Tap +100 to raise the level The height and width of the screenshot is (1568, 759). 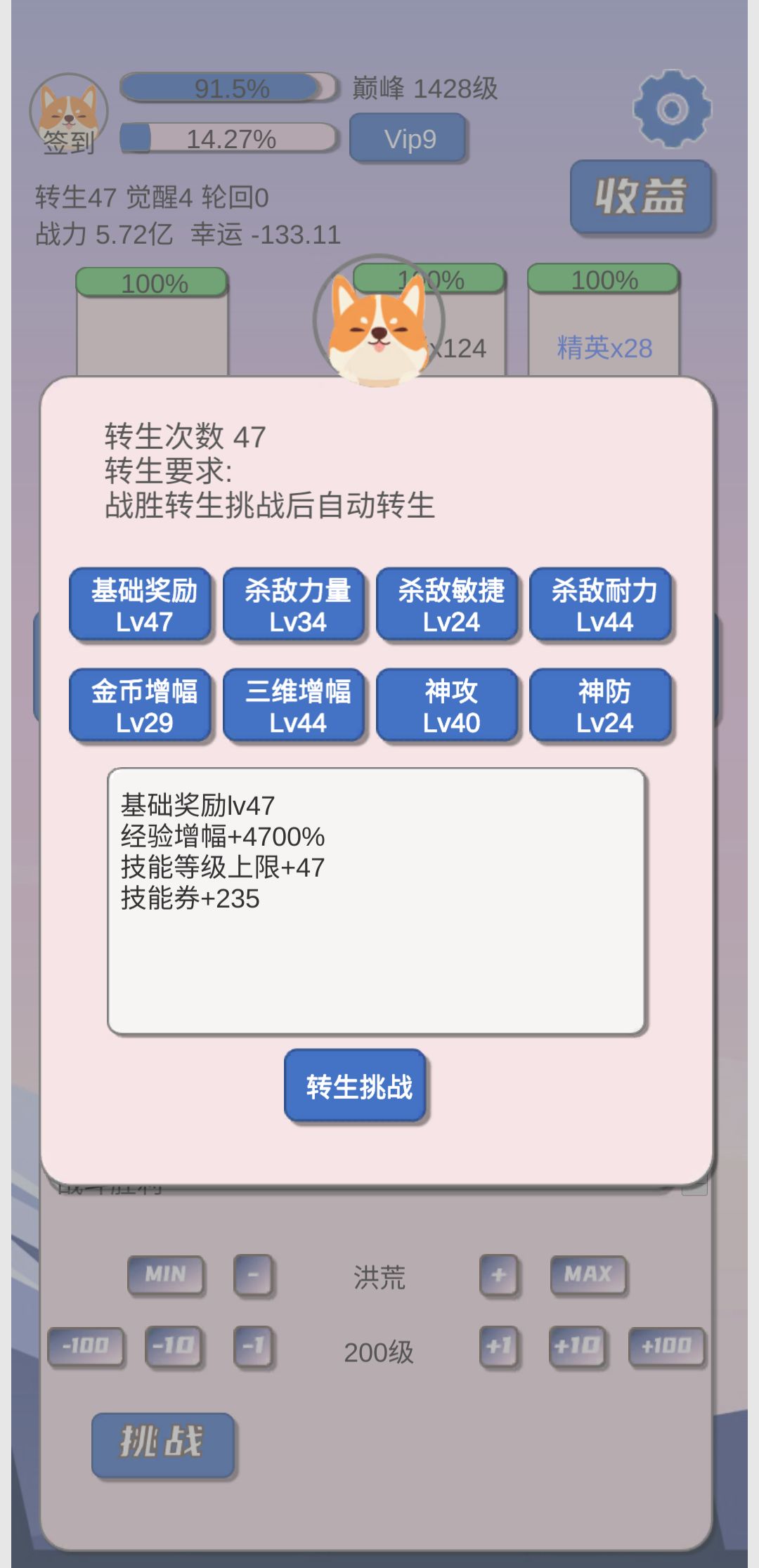(x=666, y=1347)
